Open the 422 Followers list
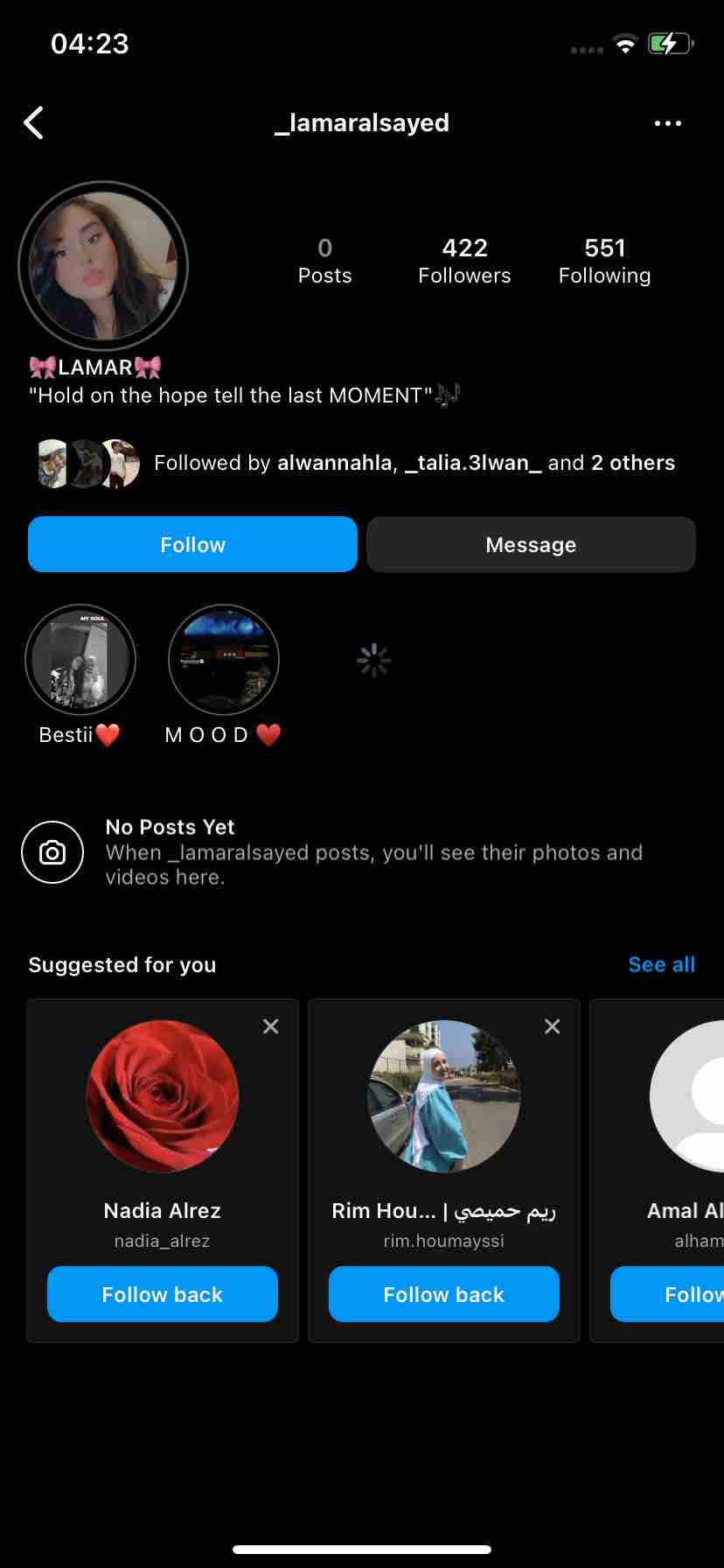This screenshot has height=1568, width=724. 464,261
